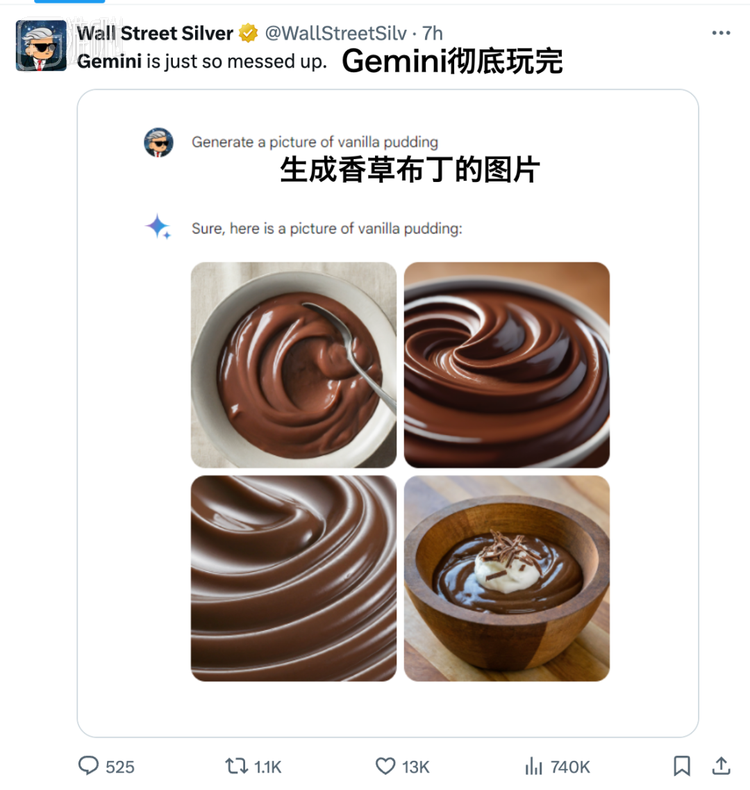This screenshot has width=750, height=790.
Task: Like the tweet with 13K likes
Action: [x=386, y=766]
